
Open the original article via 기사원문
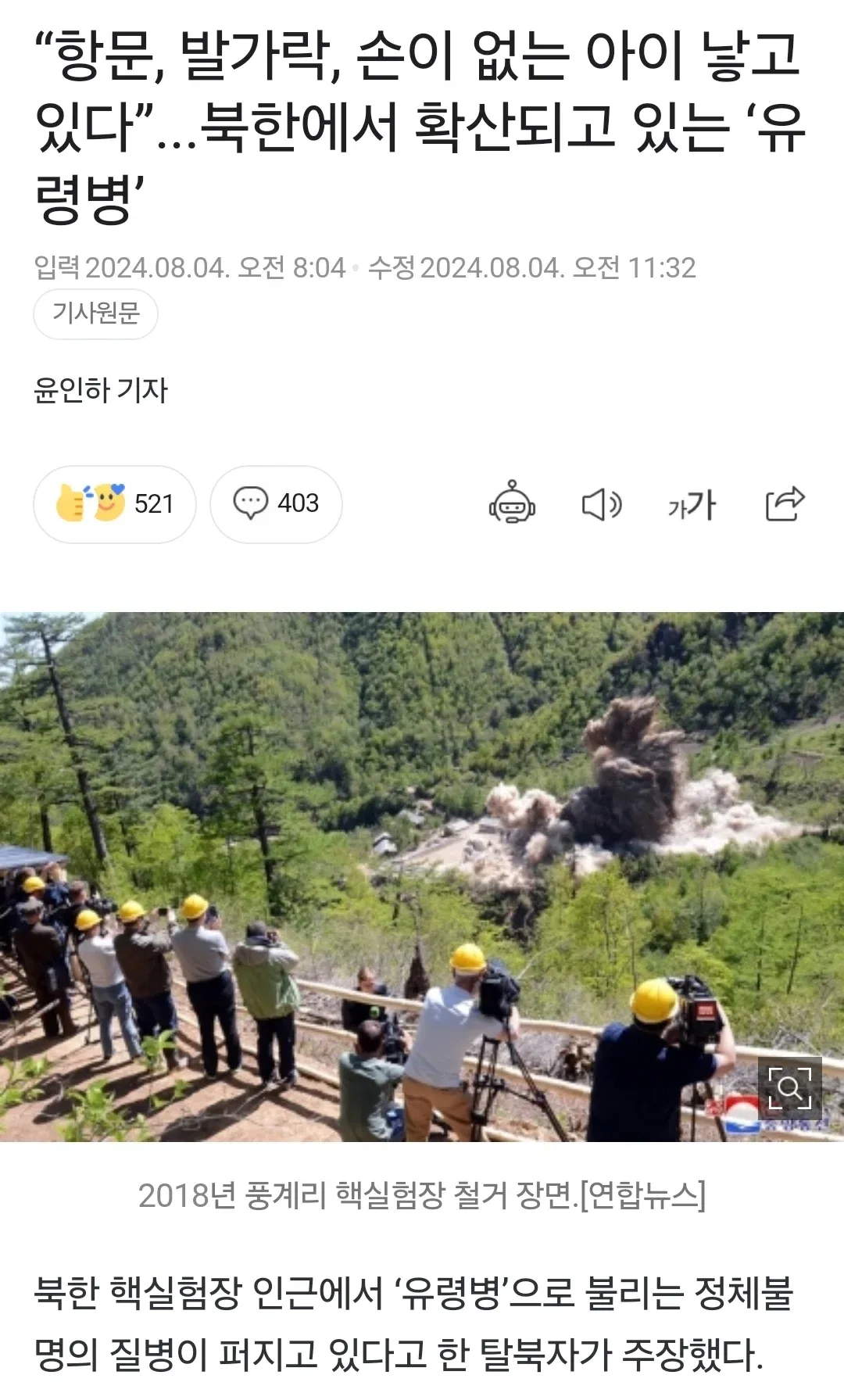95,313
